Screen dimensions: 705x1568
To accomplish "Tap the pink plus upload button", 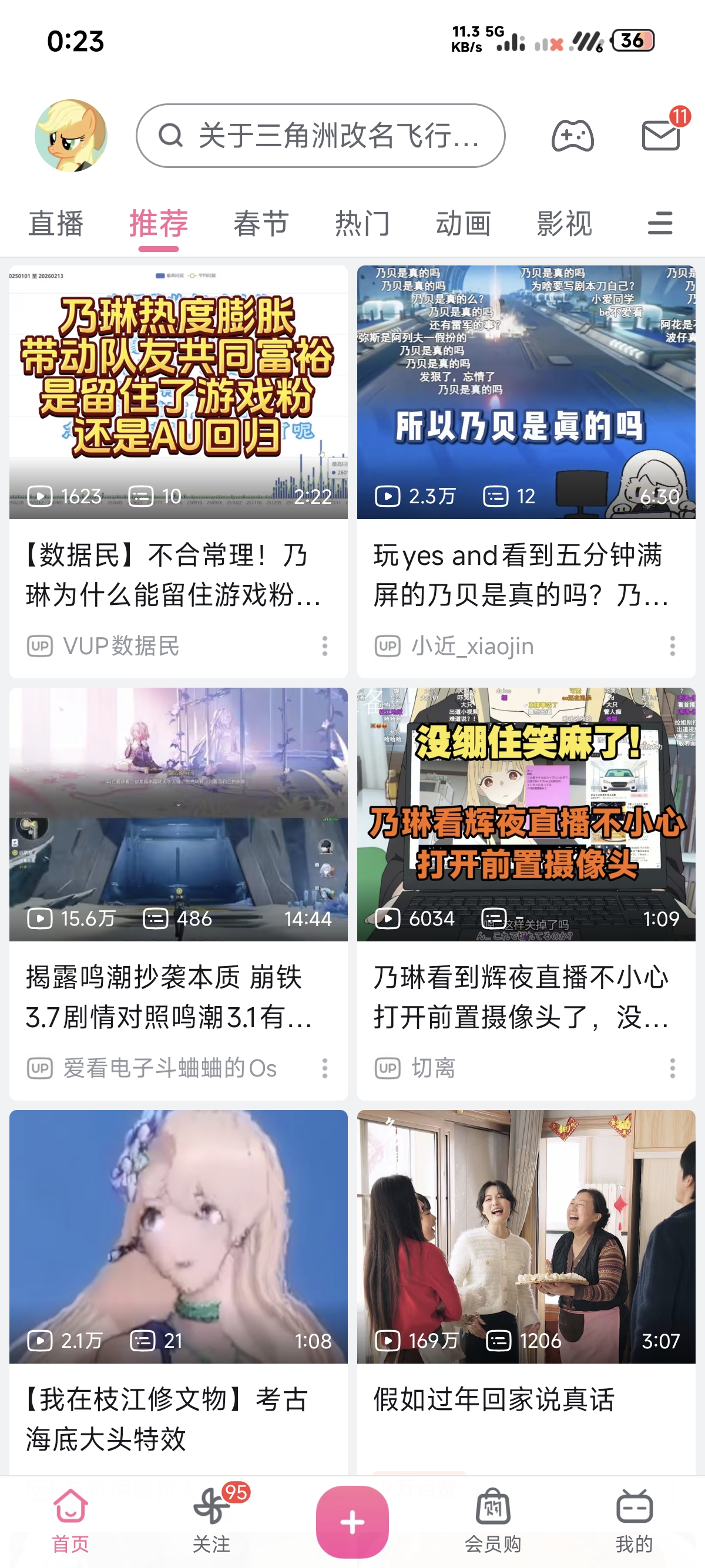I will tap(352, 1521).
